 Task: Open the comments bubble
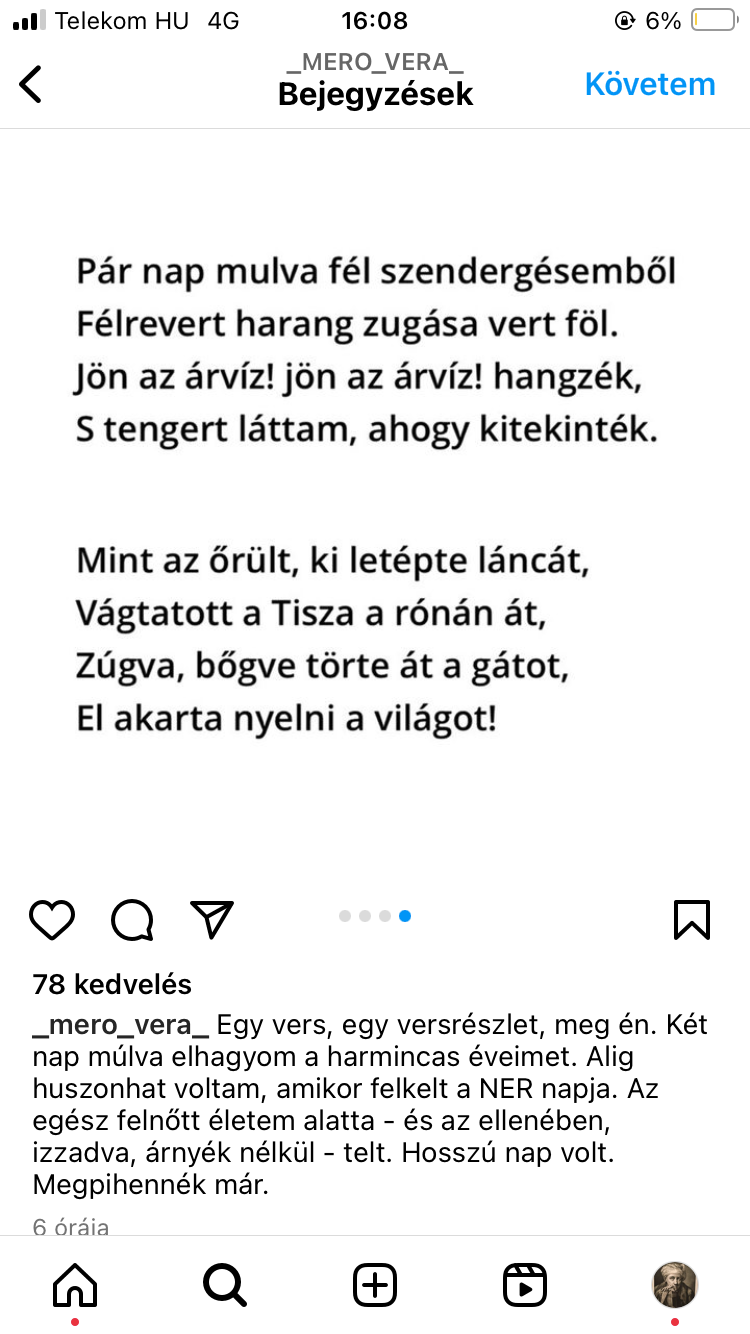tap(132, 919)
